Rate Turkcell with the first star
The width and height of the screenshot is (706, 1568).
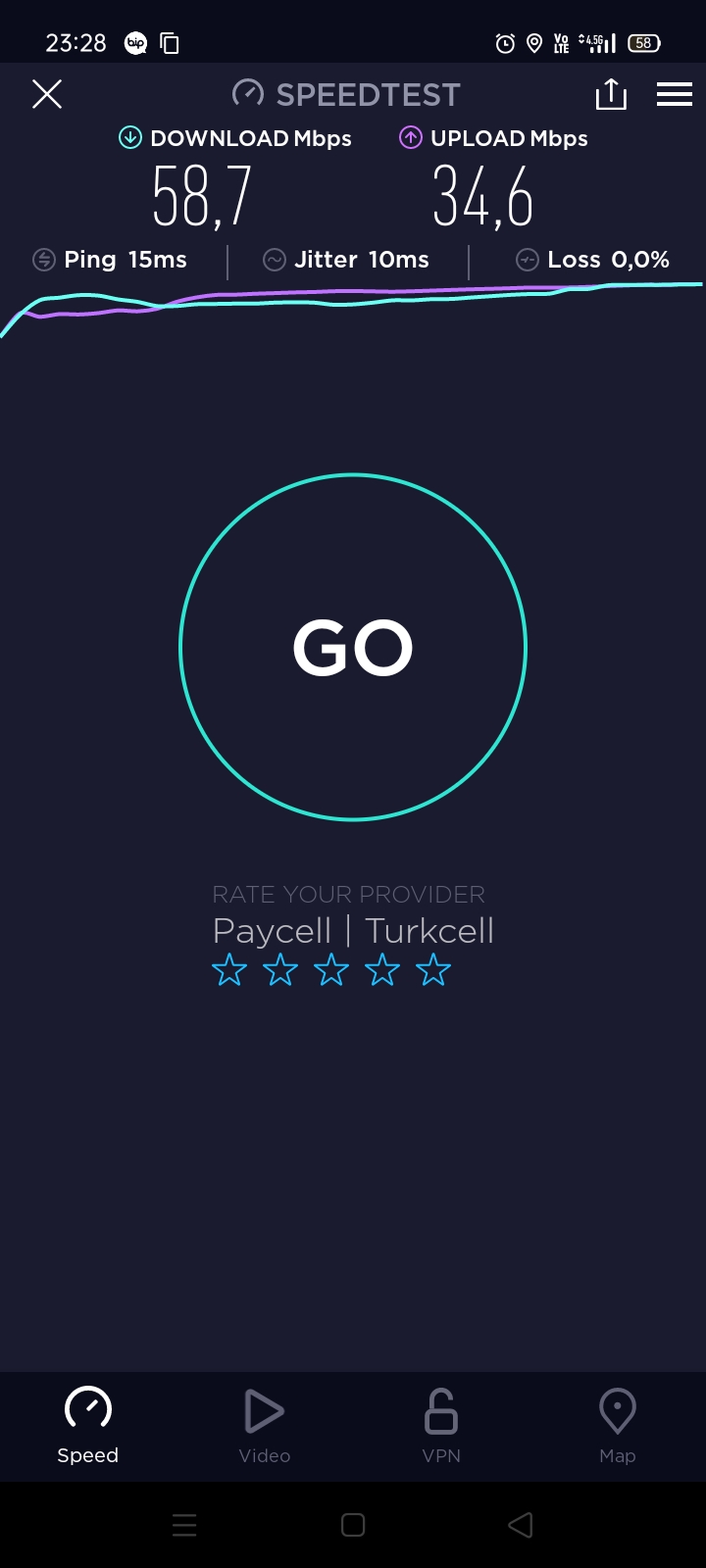click(229, 971)
